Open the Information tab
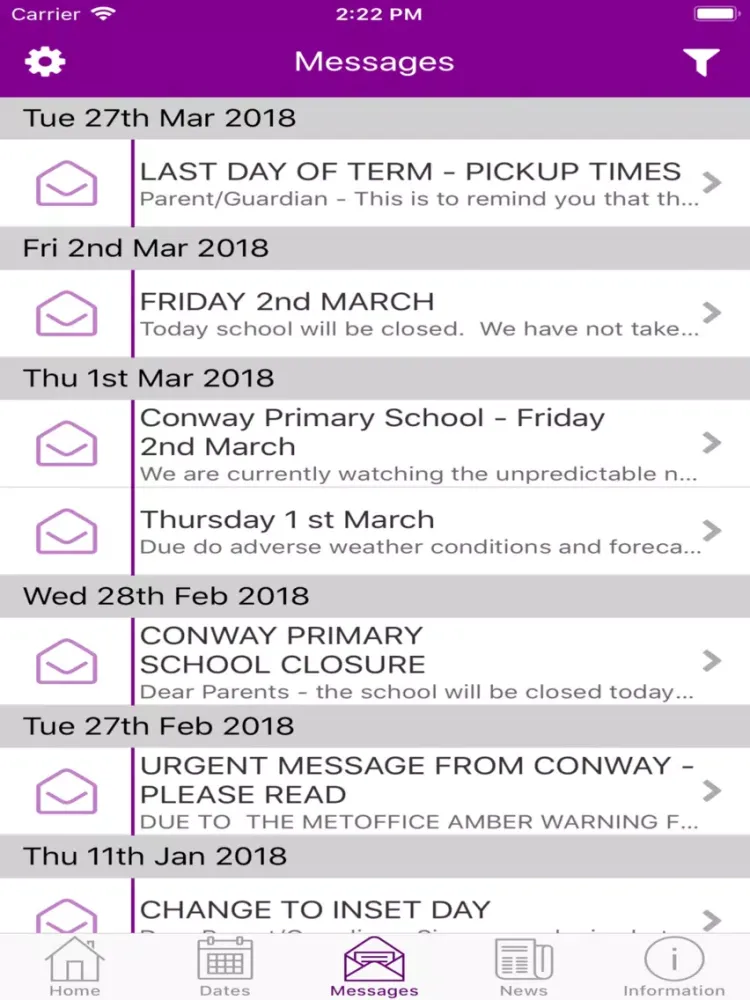 click(673, 967)
